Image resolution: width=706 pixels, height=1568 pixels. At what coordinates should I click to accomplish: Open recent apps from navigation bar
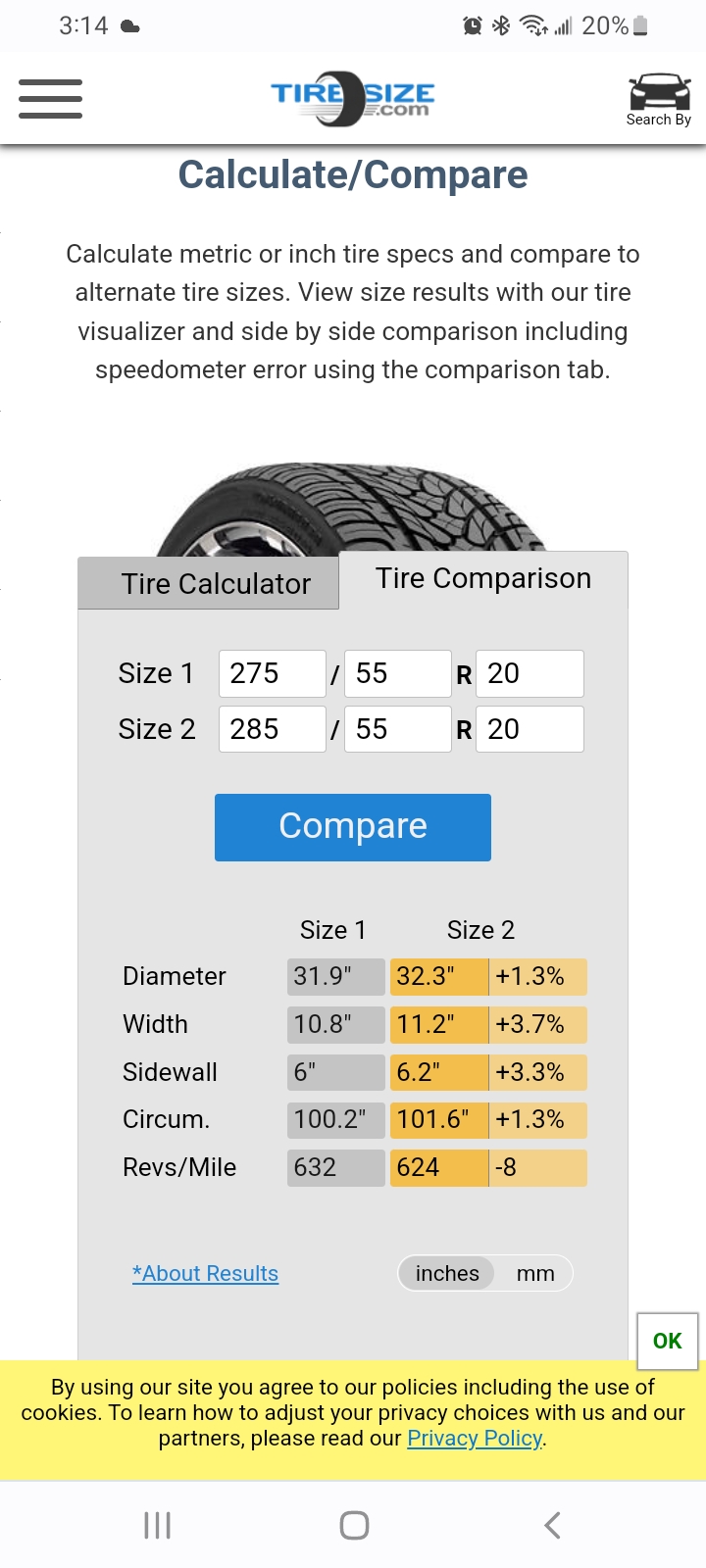(157, 1525)
